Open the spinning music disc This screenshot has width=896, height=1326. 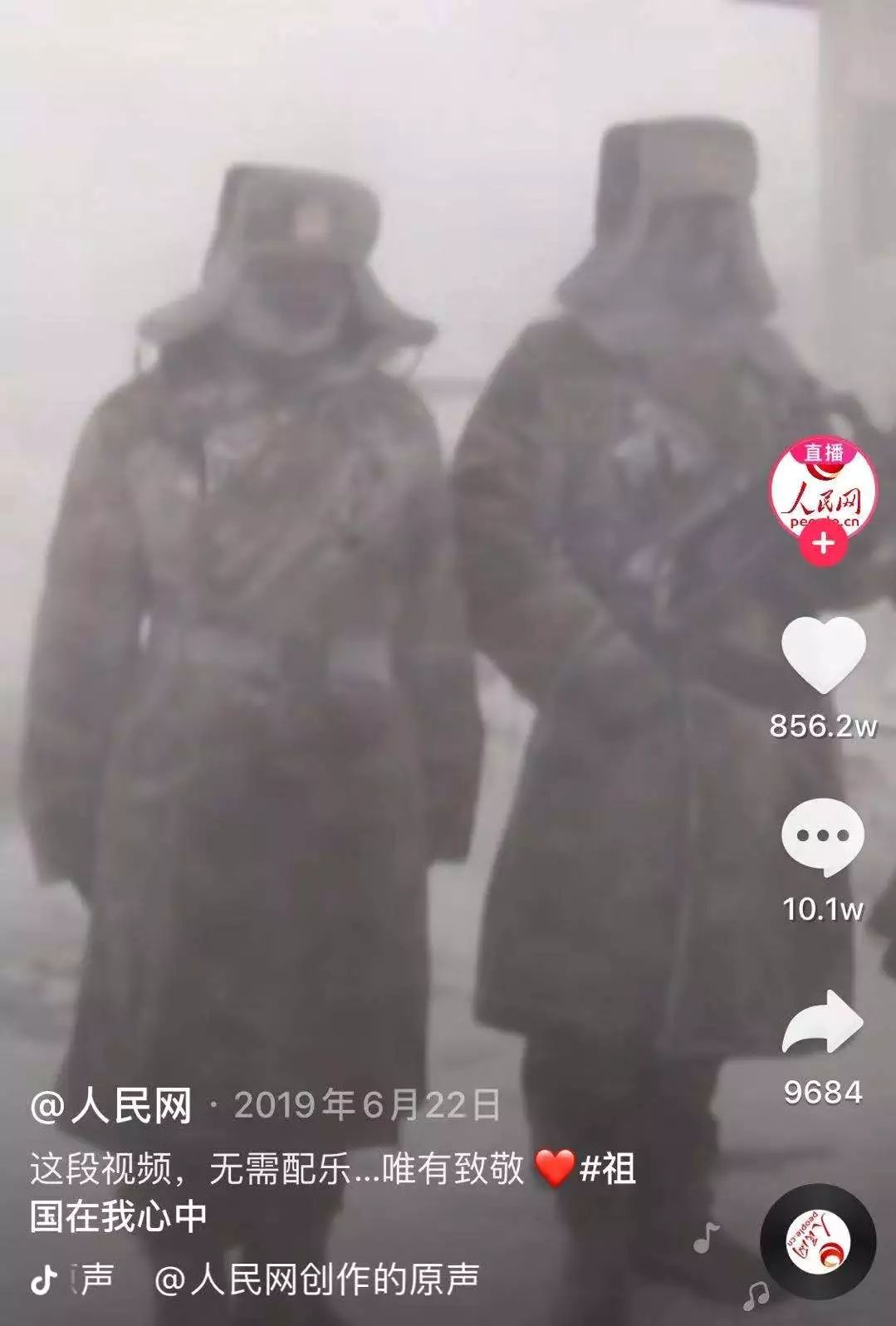coord(818,1241)
